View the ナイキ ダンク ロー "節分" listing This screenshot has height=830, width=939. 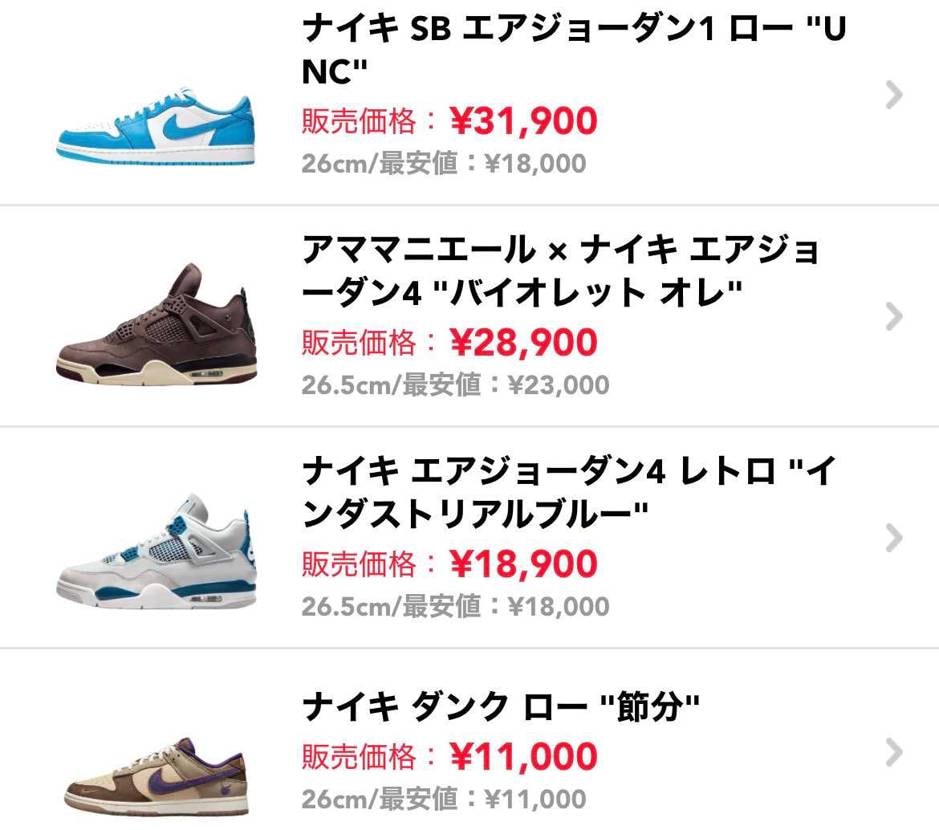(500, 708)
